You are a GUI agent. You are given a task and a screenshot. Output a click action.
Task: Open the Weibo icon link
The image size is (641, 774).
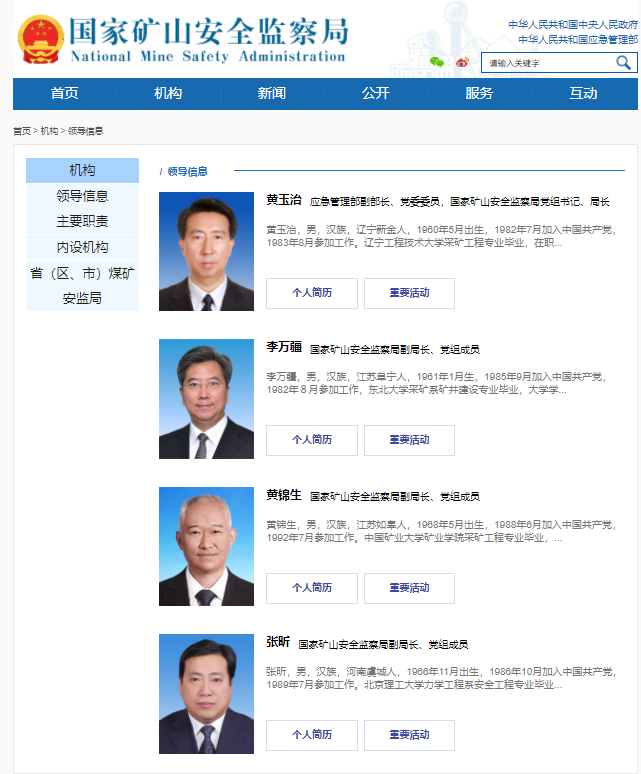(462, 62)
